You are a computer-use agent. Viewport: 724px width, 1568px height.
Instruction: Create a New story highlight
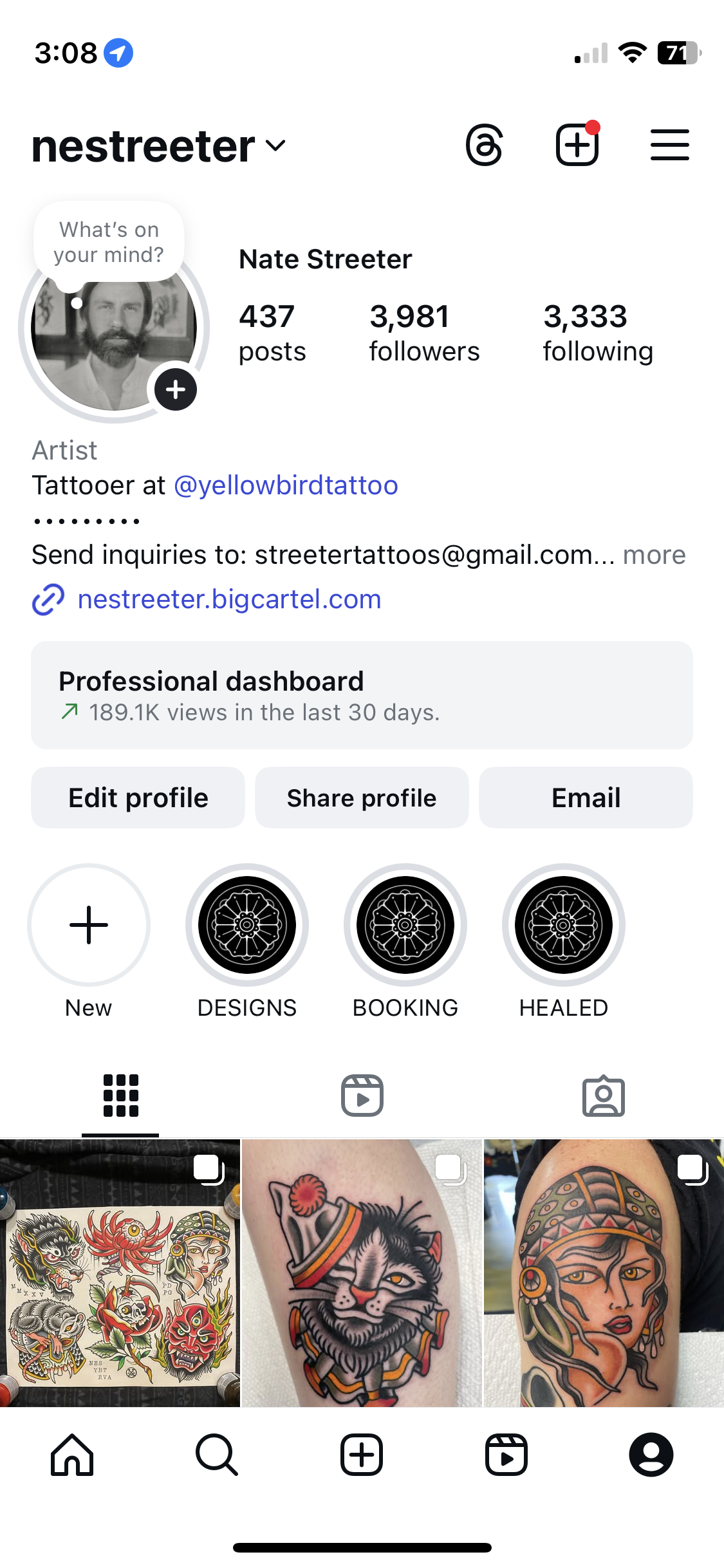(89, 925)
